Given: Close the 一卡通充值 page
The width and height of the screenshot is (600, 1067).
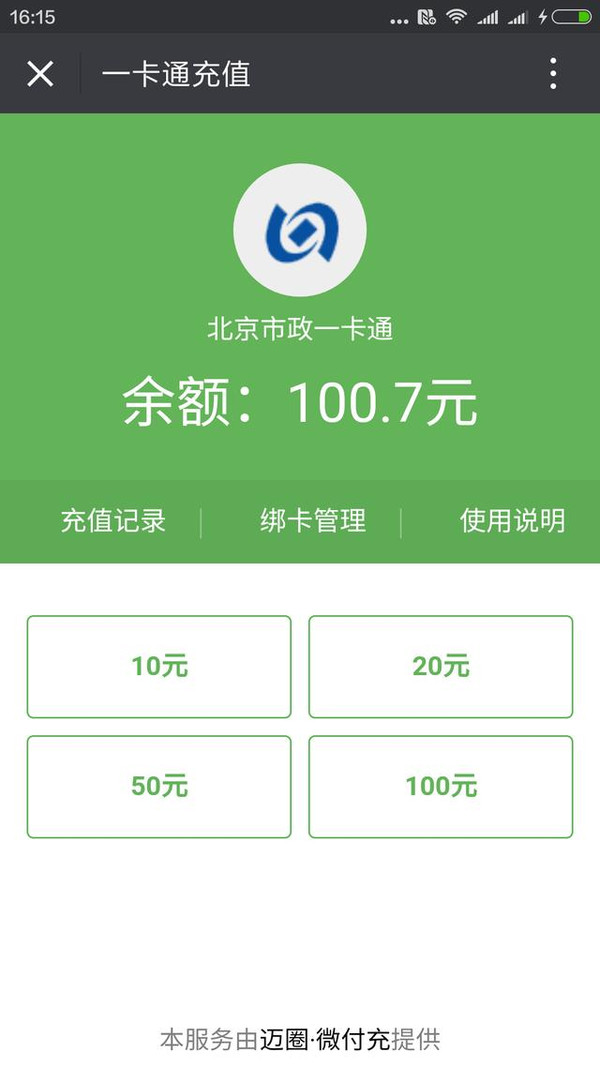Looking at the screenshot, I should pyautogui.click(x=40, y=73).
